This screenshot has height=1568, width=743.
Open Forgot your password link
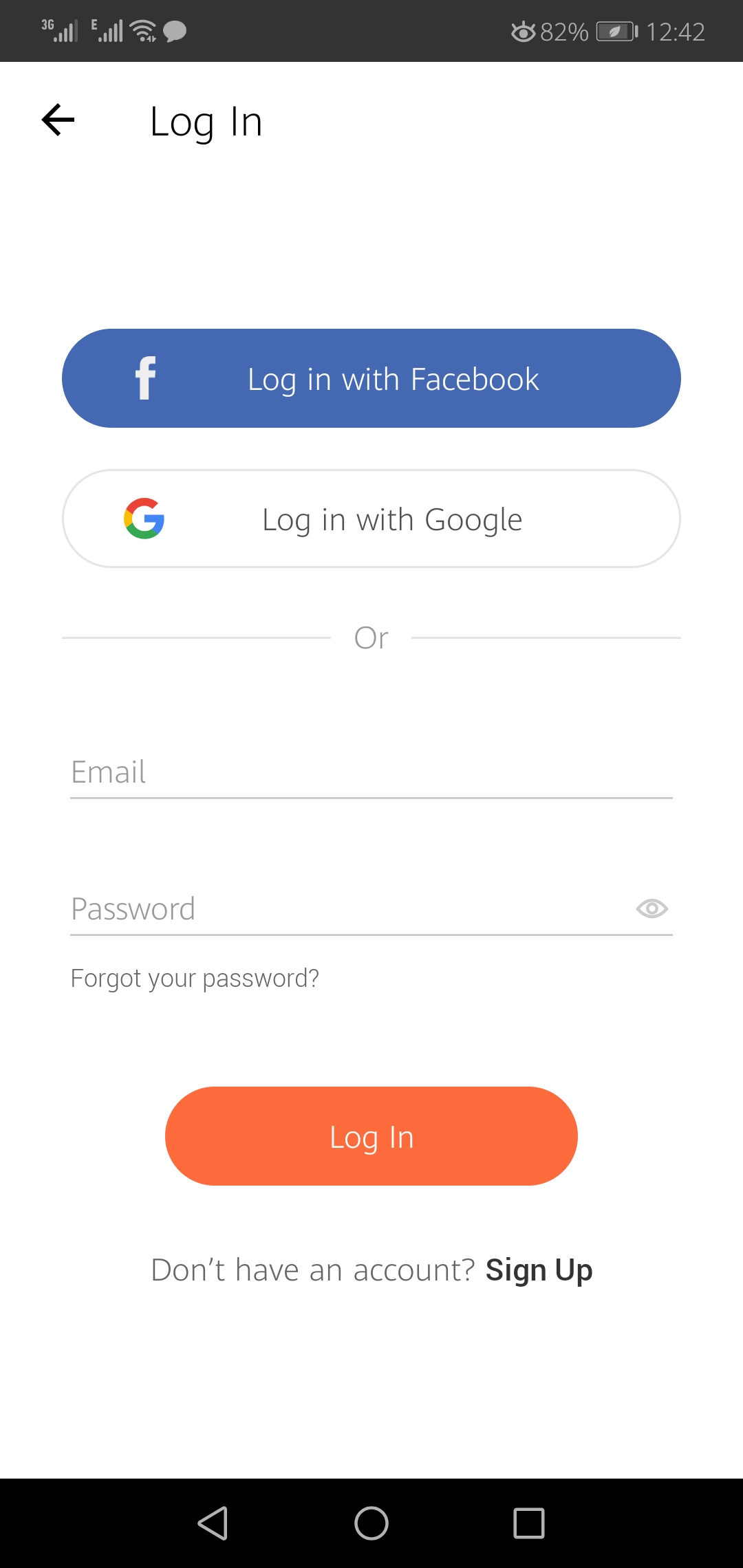point(195,978)
